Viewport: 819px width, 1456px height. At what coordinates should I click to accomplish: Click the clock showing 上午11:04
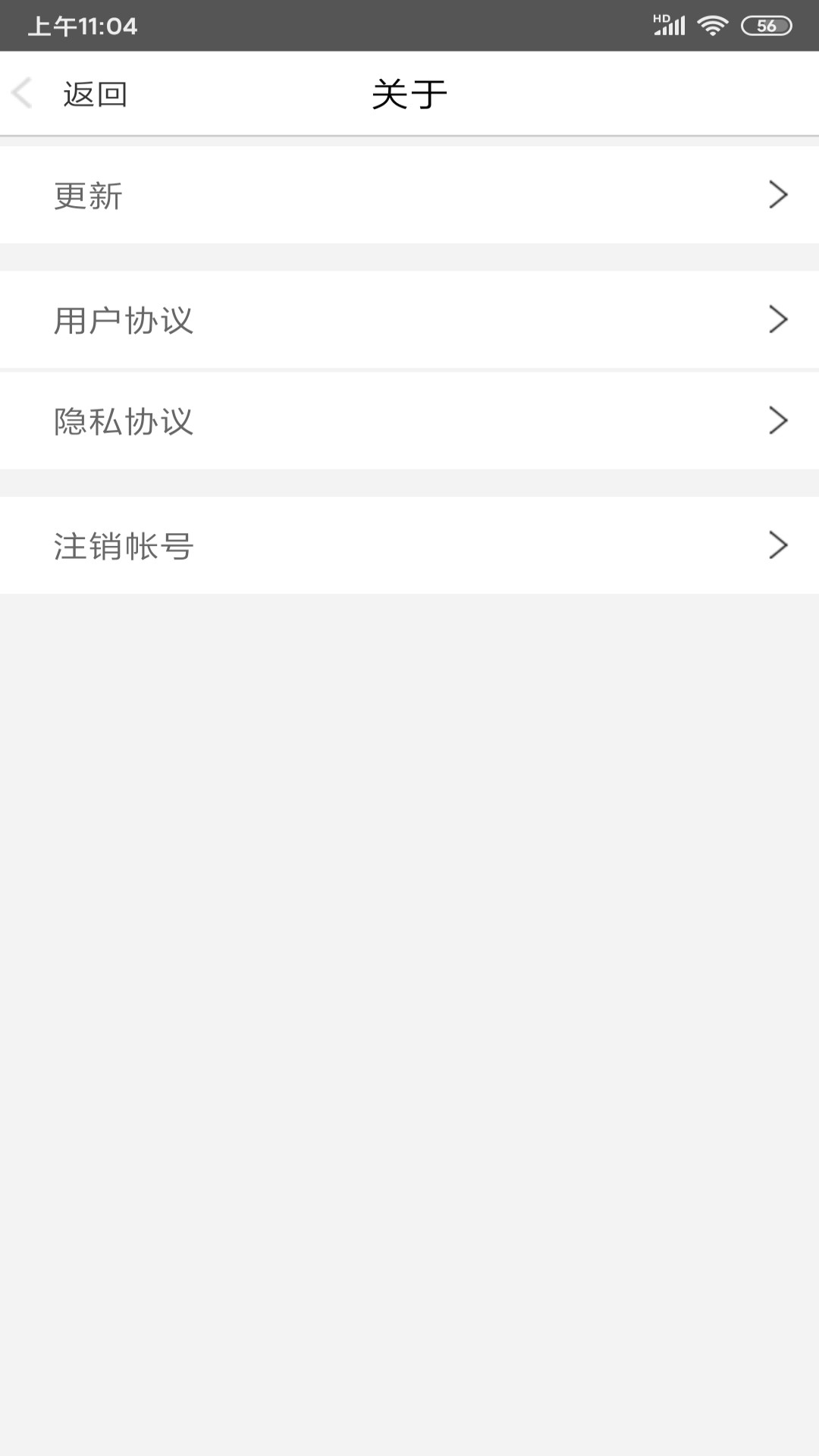83,25
